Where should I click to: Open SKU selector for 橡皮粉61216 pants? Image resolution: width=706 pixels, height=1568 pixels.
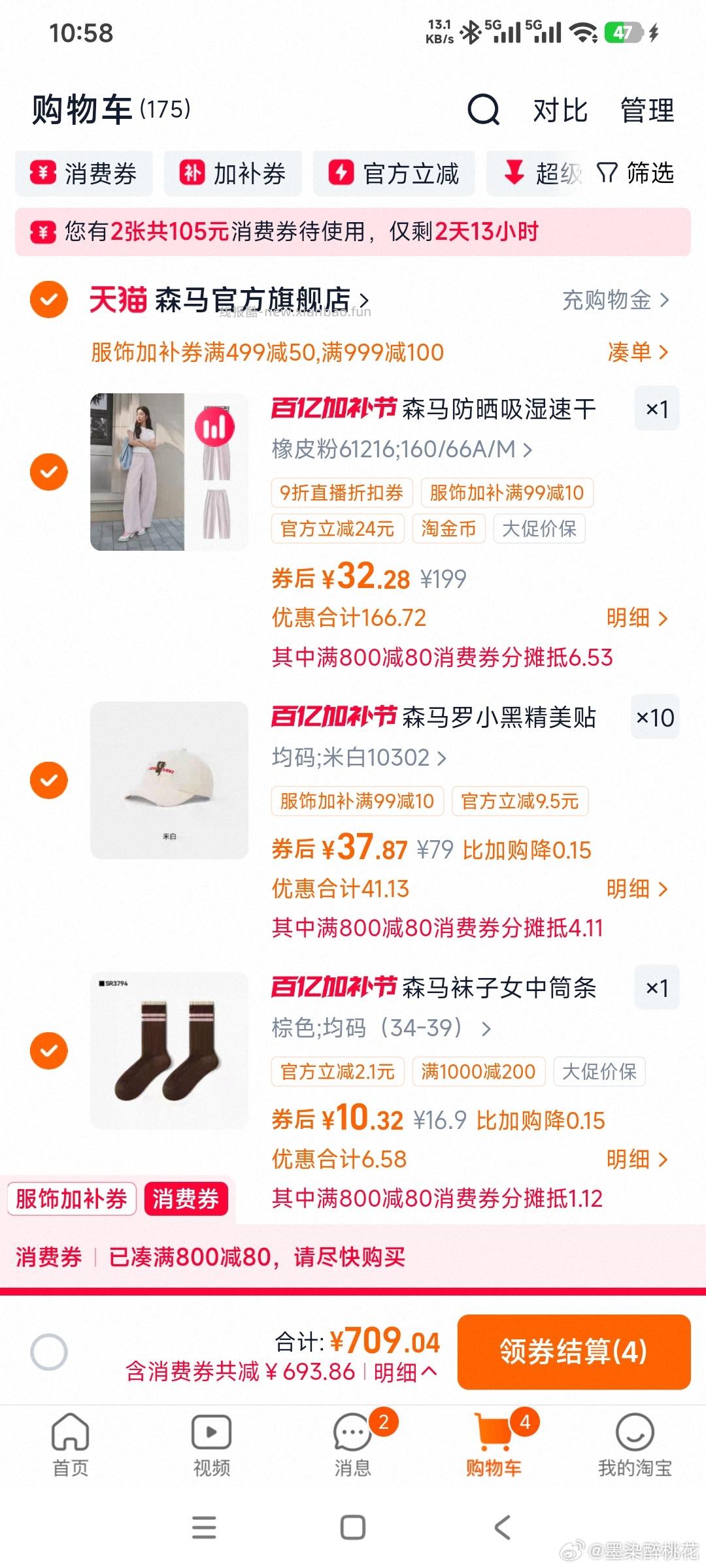pyautogui.click(x=400, y=449)
